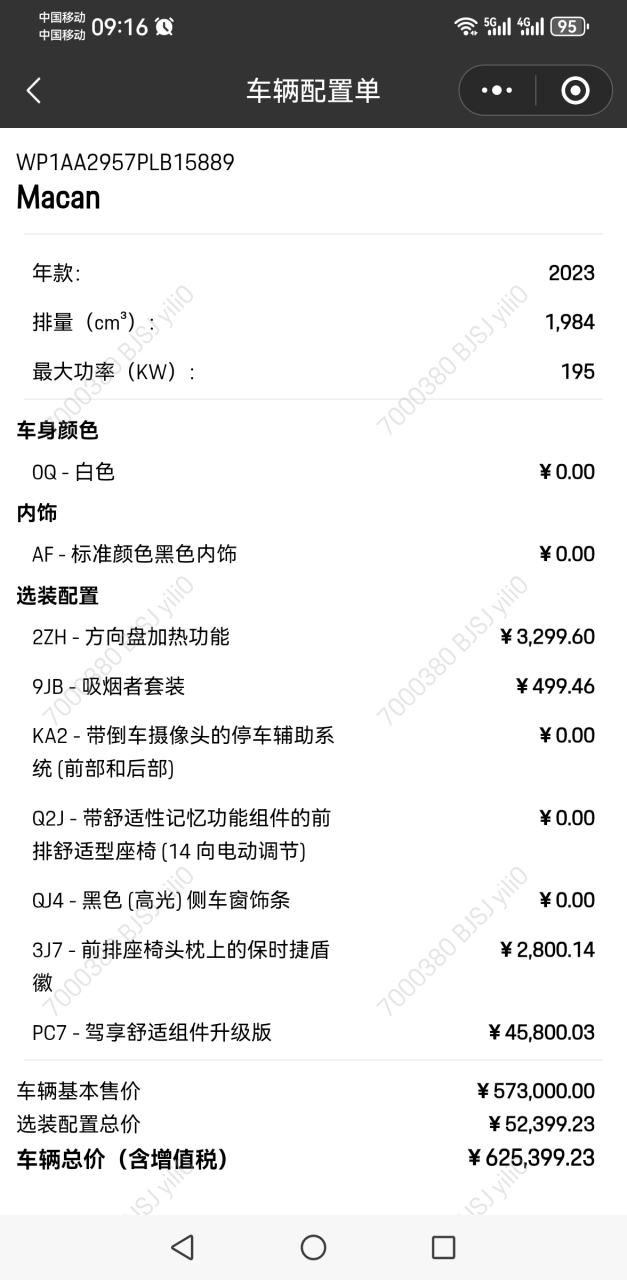This screenshot has width=627, height=1280.
Task: Tap the system back navigation button
Action: (x=182, y=1246)
